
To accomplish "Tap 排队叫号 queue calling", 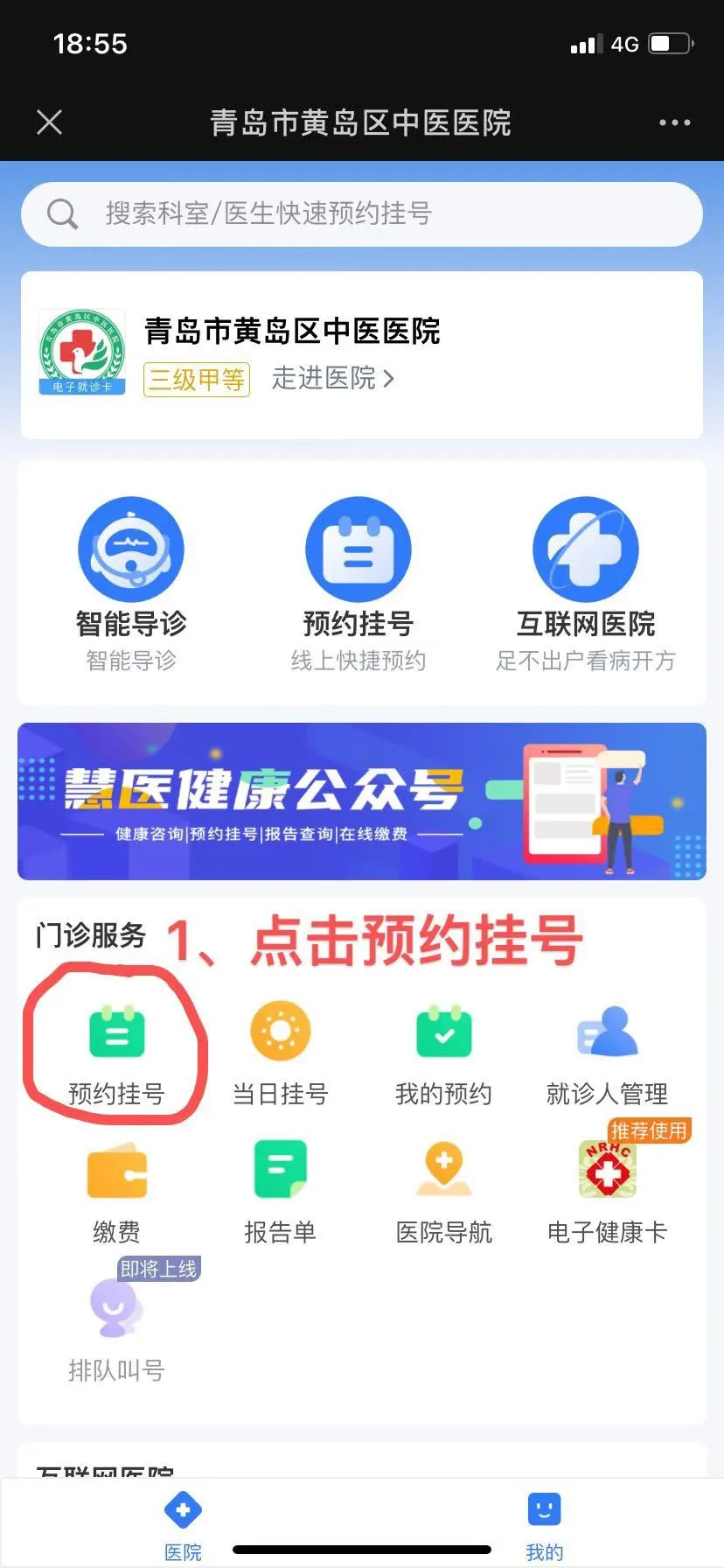I will 116,1330.
